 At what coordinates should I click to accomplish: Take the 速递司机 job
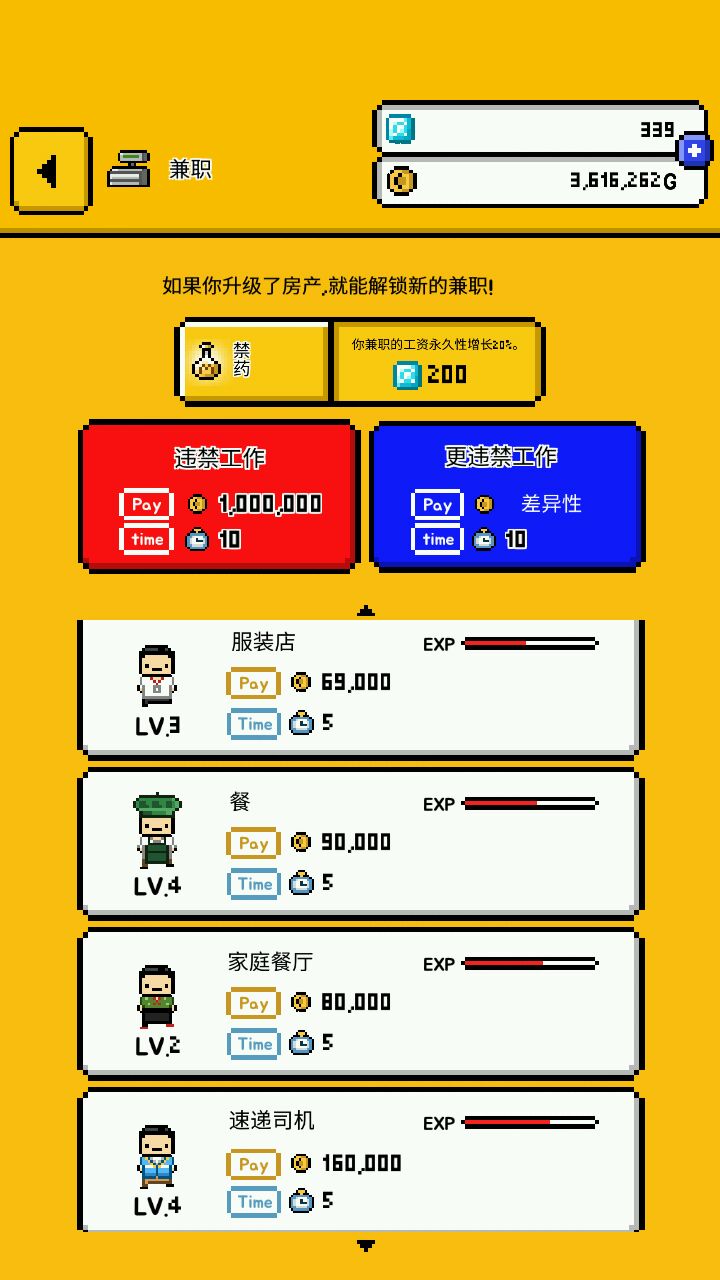(360, 1161)
